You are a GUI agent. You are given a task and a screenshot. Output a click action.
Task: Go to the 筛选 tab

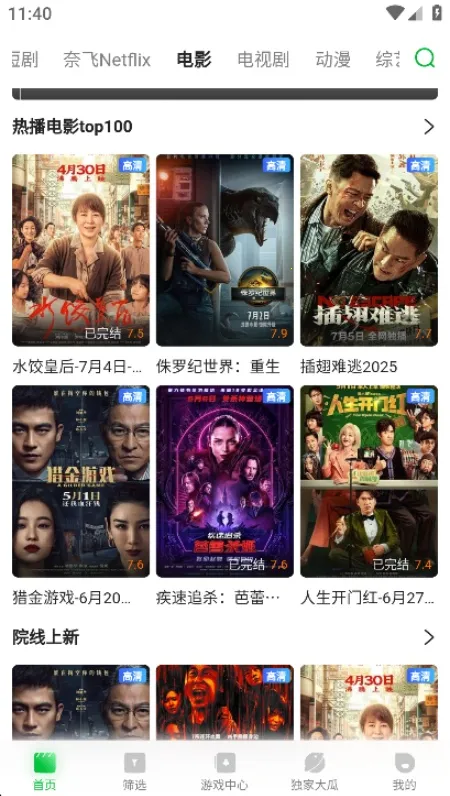135,771
